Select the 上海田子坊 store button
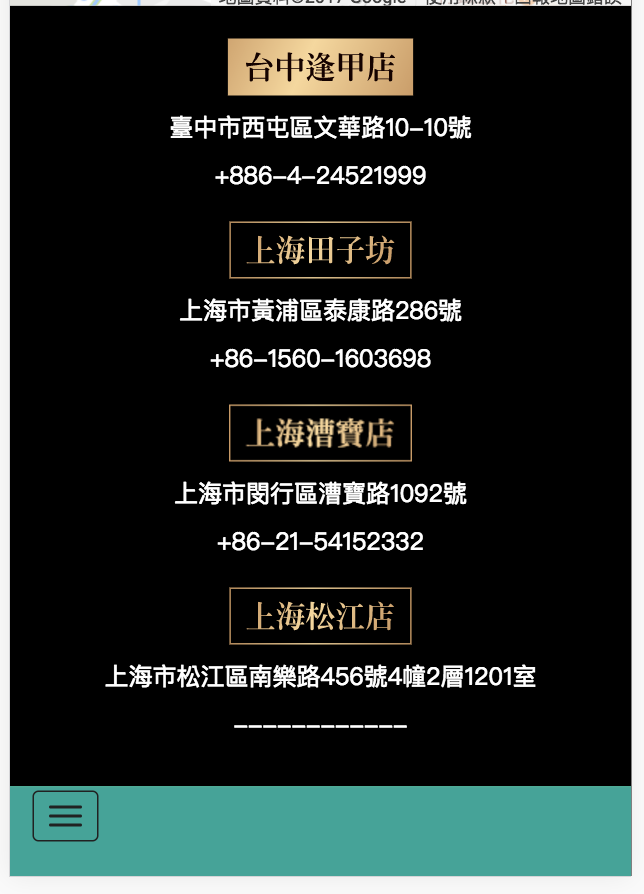This screenshot has width=644, height=894. pos(320,250)
